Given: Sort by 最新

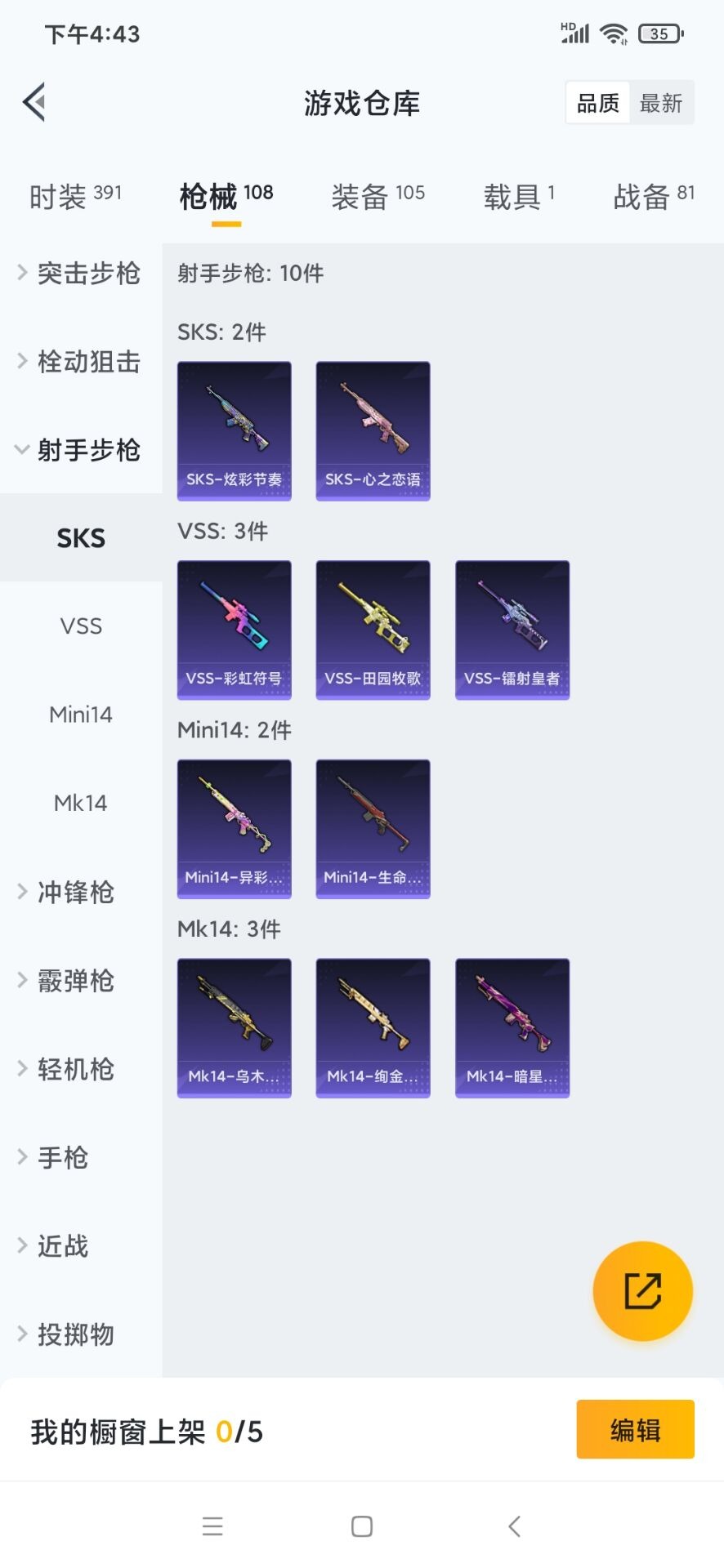Looking at the screenshot, I should [660, 103].
